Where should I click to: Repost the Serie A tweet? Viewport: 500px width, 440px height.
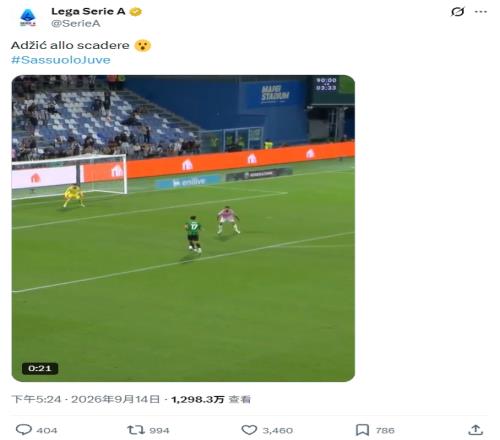135,430
